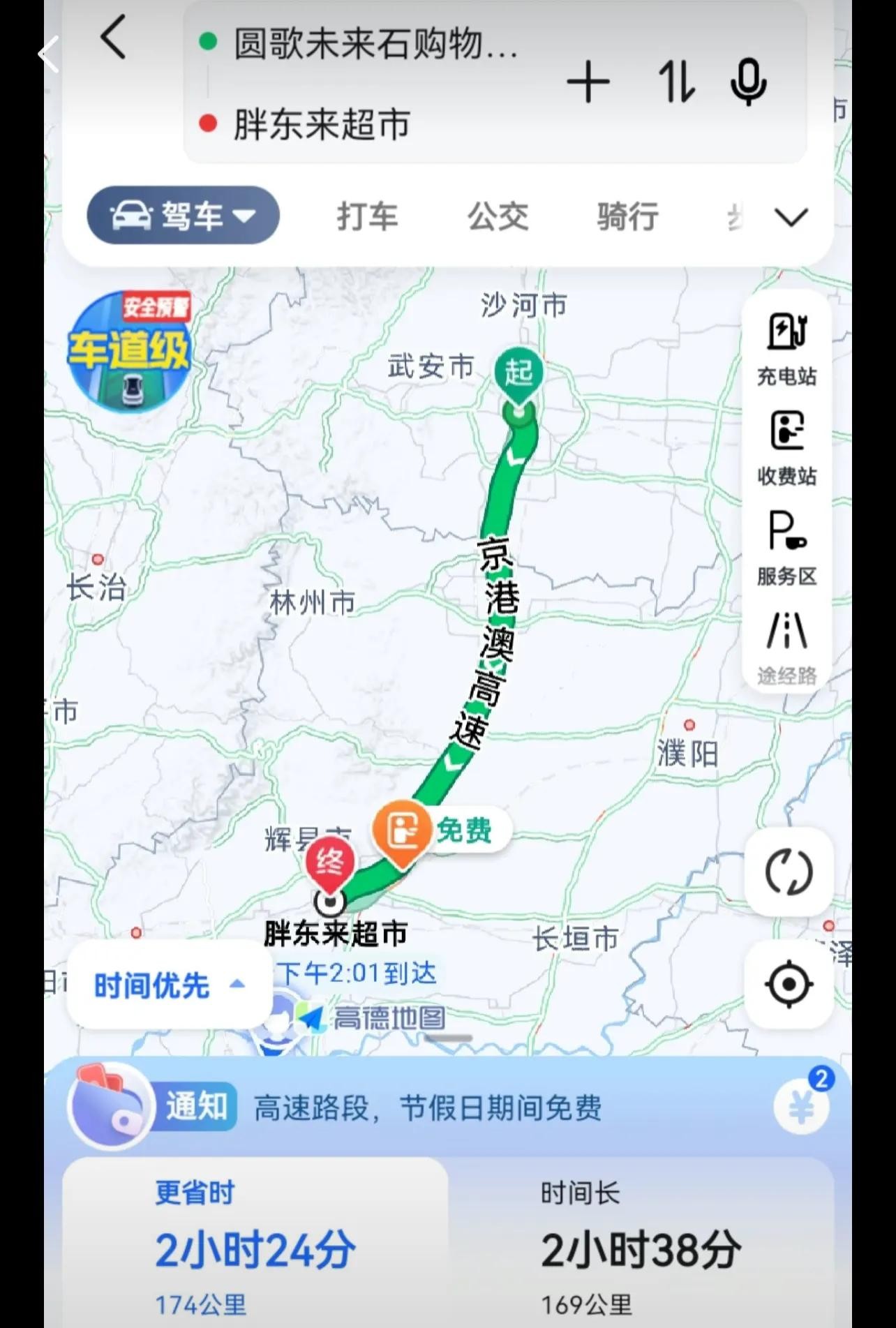Screen dimensions: 896x1328
Task: Switch to the 打车 ride-hailing tab
Action: 367,216
